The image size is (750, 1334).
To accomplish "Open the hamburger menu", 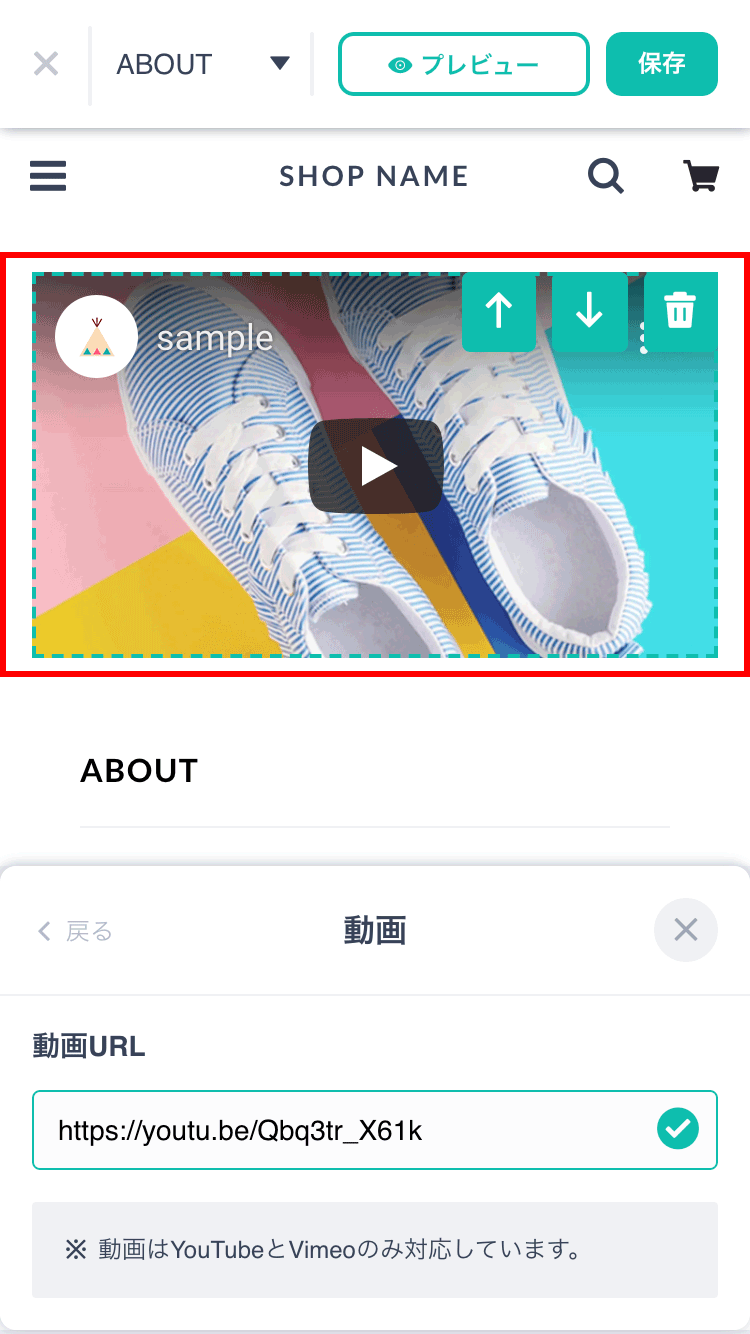I will [48, 176].
